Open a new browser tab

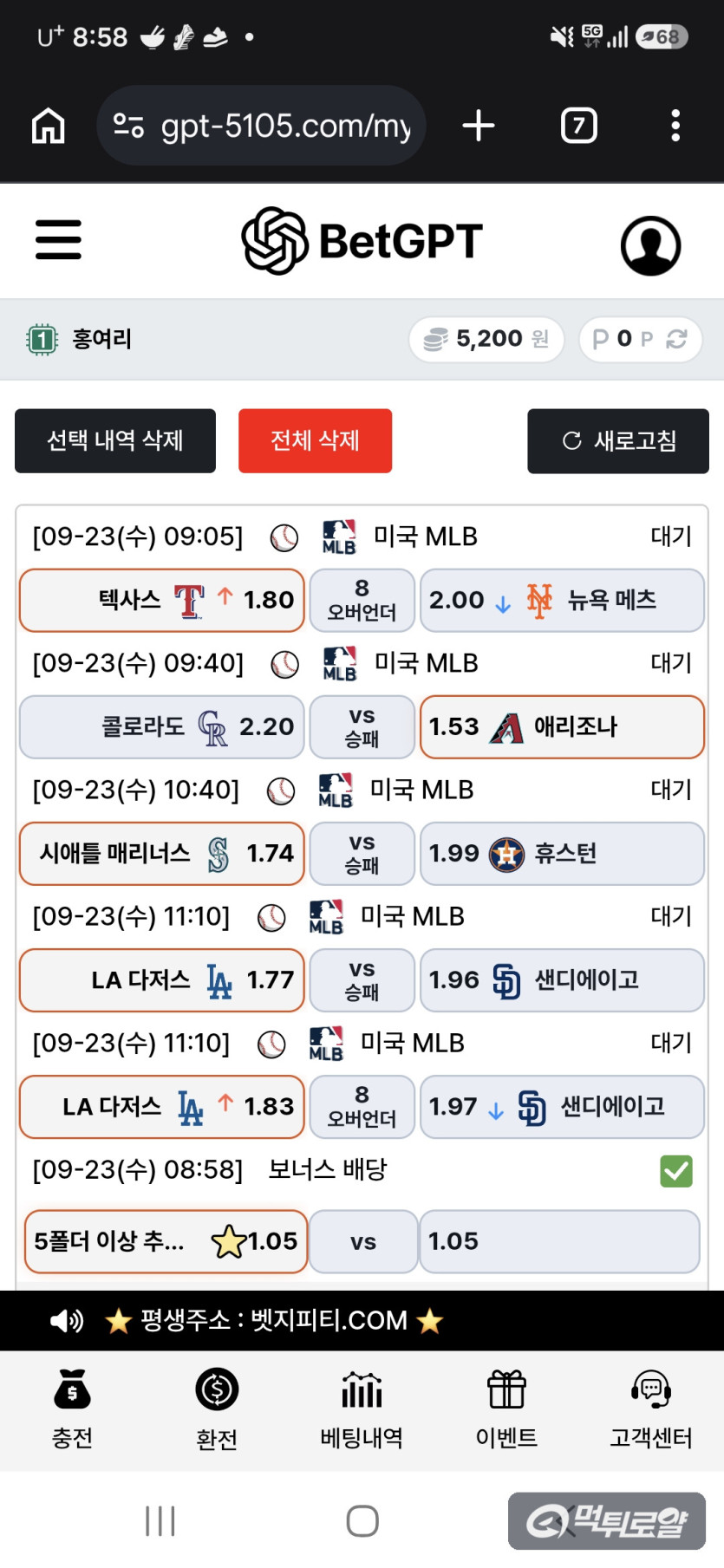[x=479, y=126]
